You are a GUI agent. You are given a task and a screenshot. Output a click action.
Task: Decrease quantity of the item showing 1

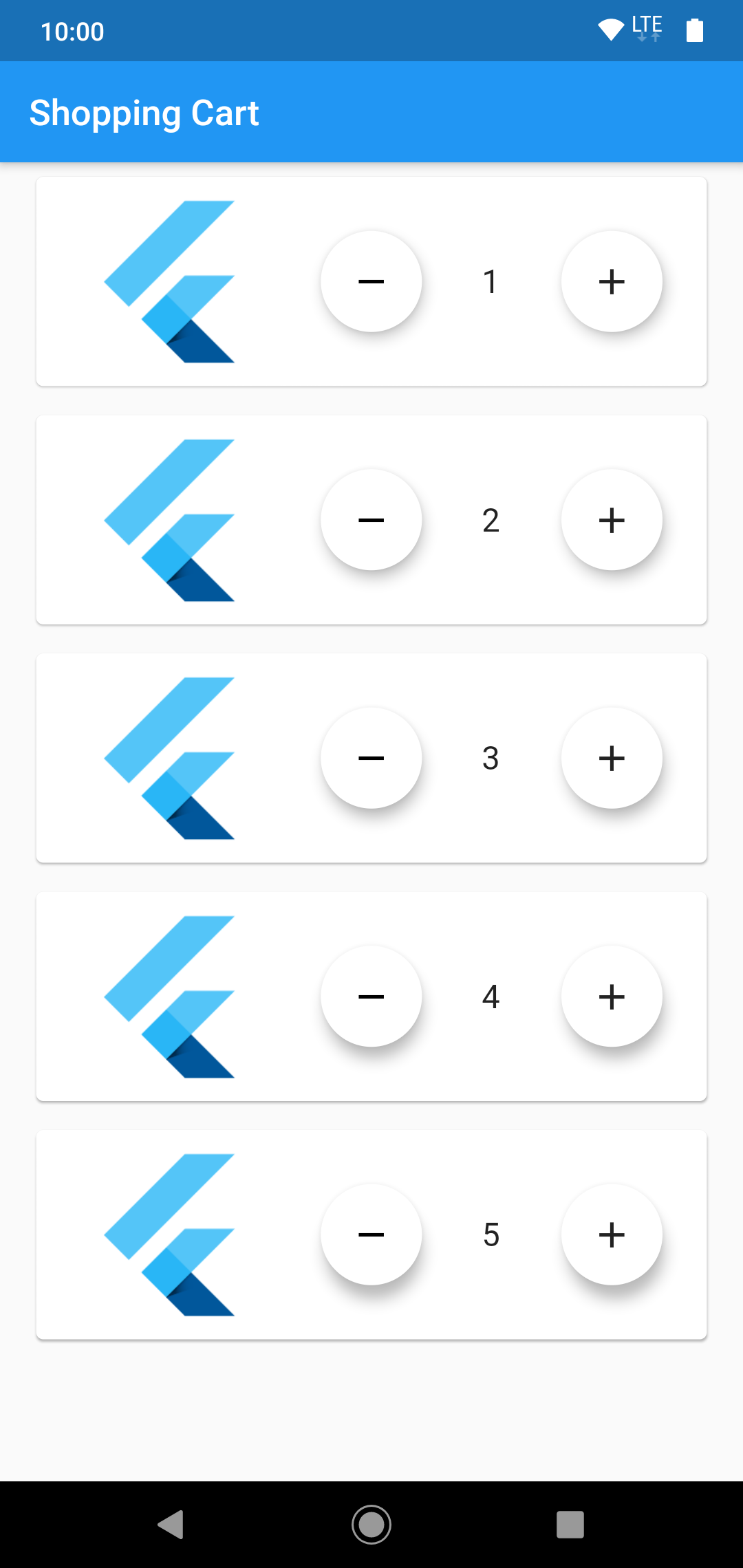371,281
